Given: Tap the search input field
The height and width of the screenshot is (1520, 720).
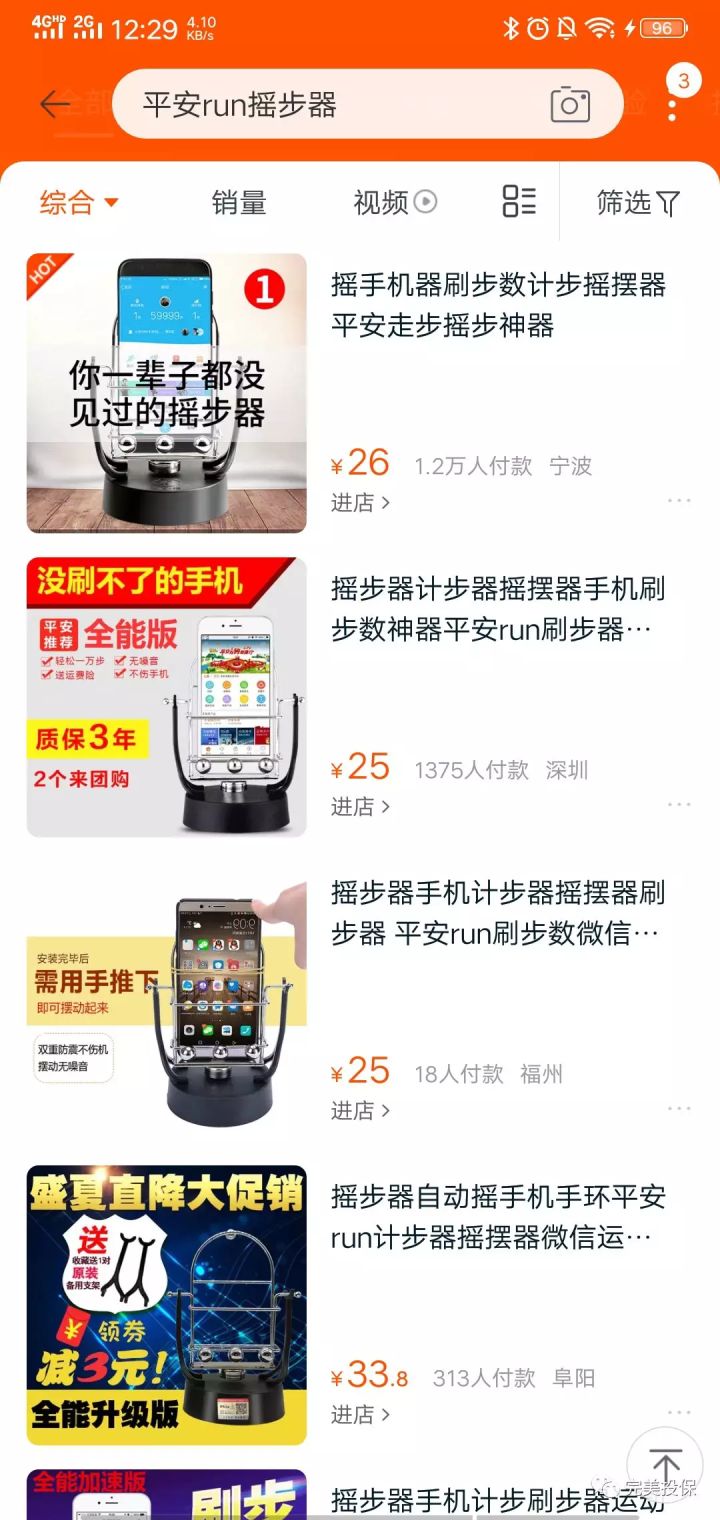Looking at the screenshot, I should pyautogui.click(x=300, y=104).
